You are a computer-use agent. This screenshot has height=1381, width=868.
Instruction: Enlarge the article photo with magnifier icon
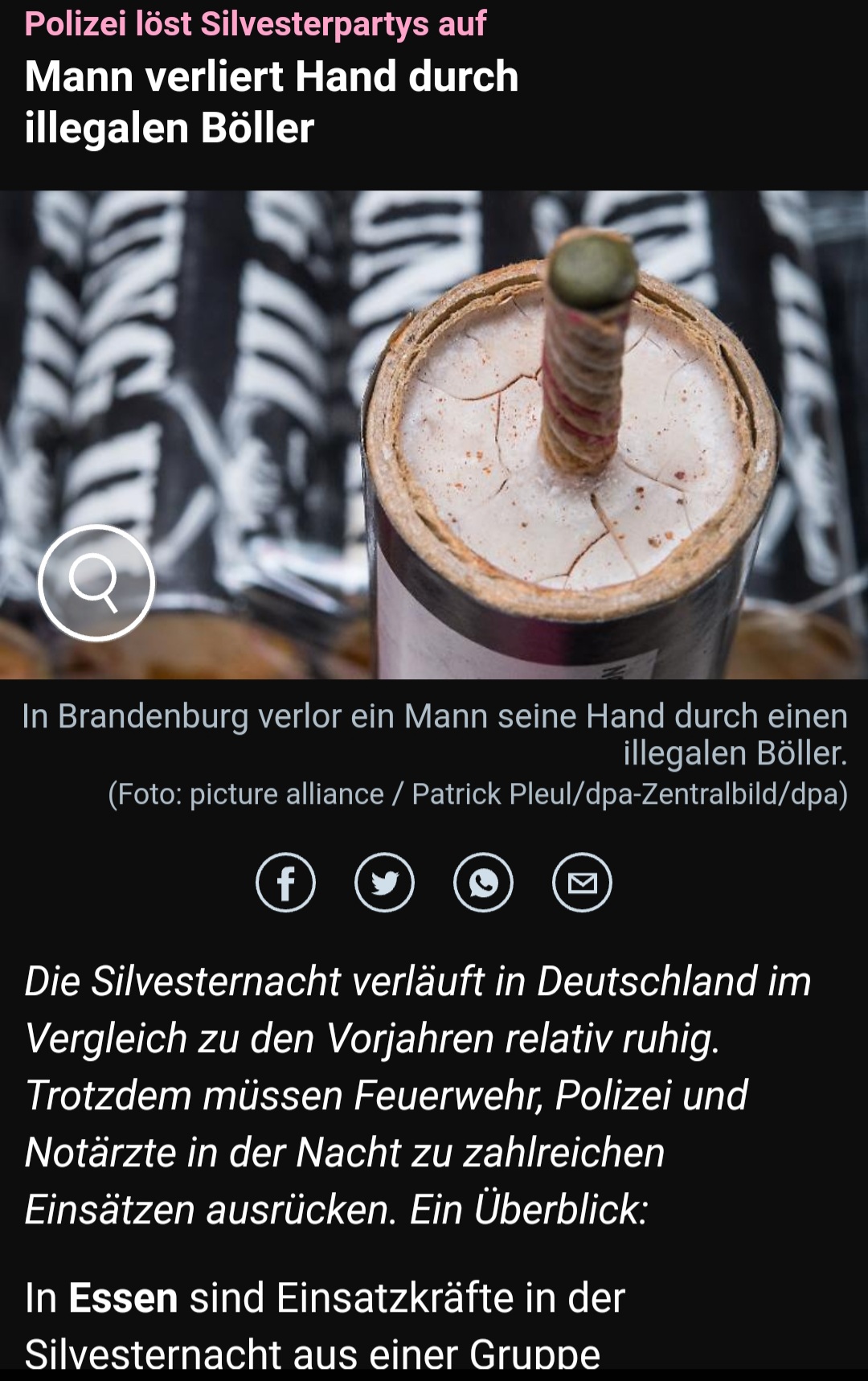tap(96, 582)
